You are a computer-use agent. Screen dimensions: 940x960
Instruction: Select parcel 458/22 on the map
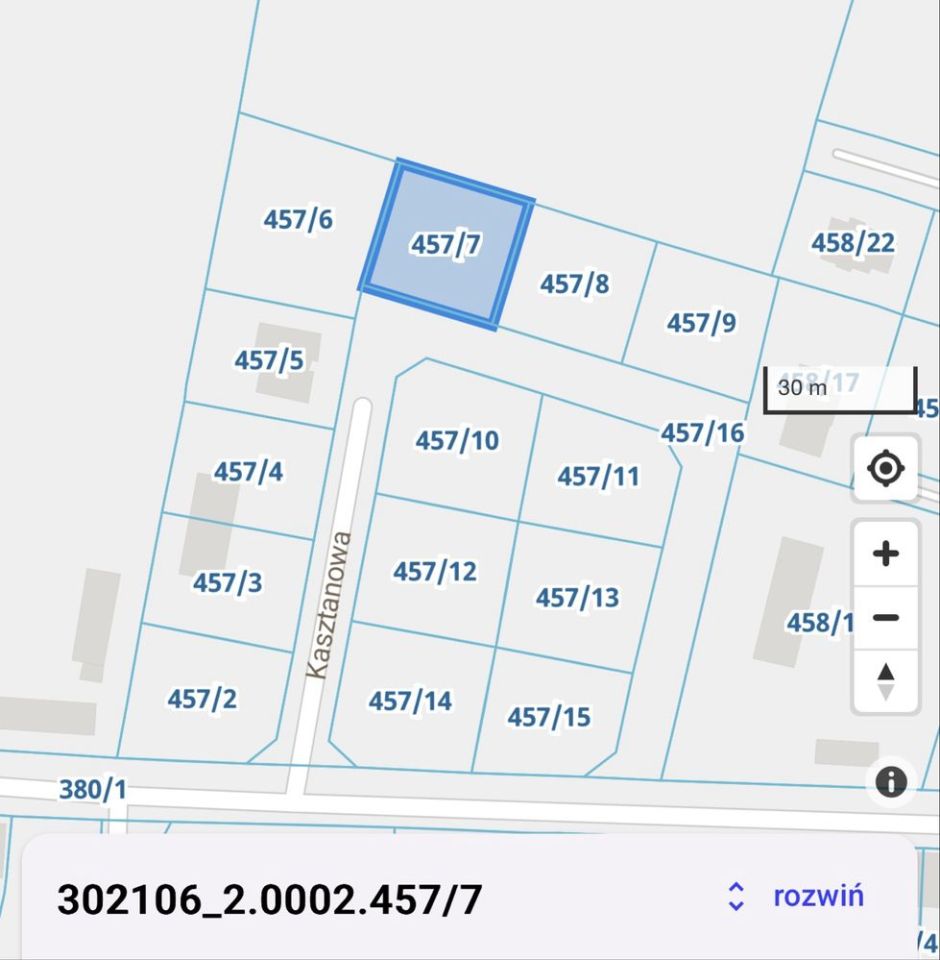point(852,243)
